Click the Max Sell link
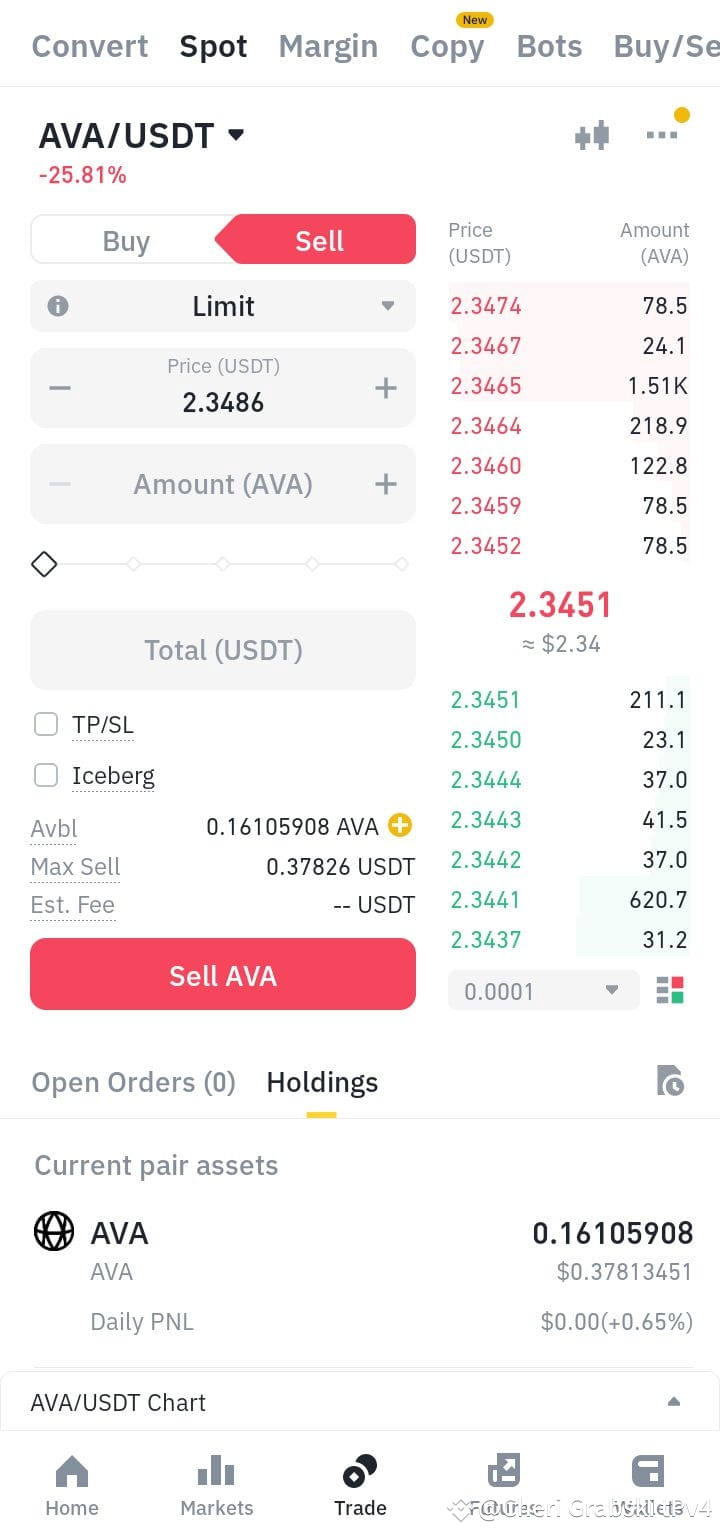 pyautogui.click(x=75, y=867)
